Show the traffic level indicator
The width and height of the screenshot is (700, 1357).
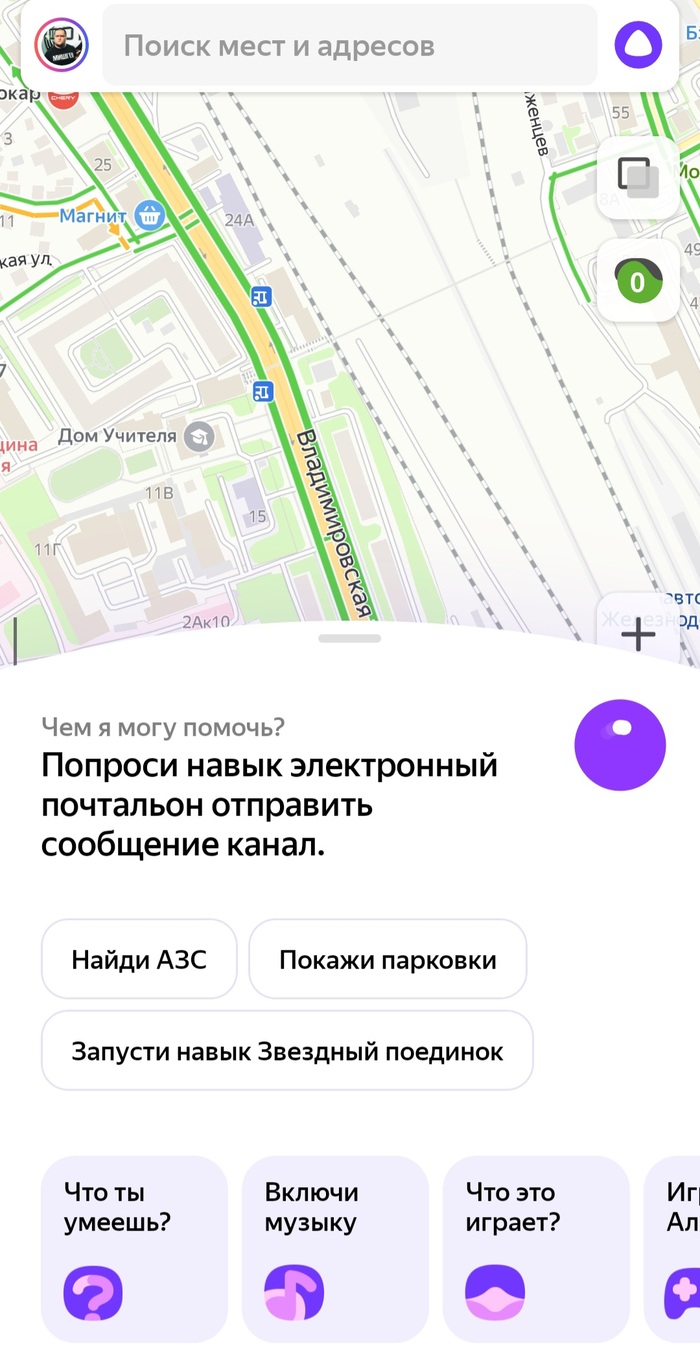tap(637, 281)
